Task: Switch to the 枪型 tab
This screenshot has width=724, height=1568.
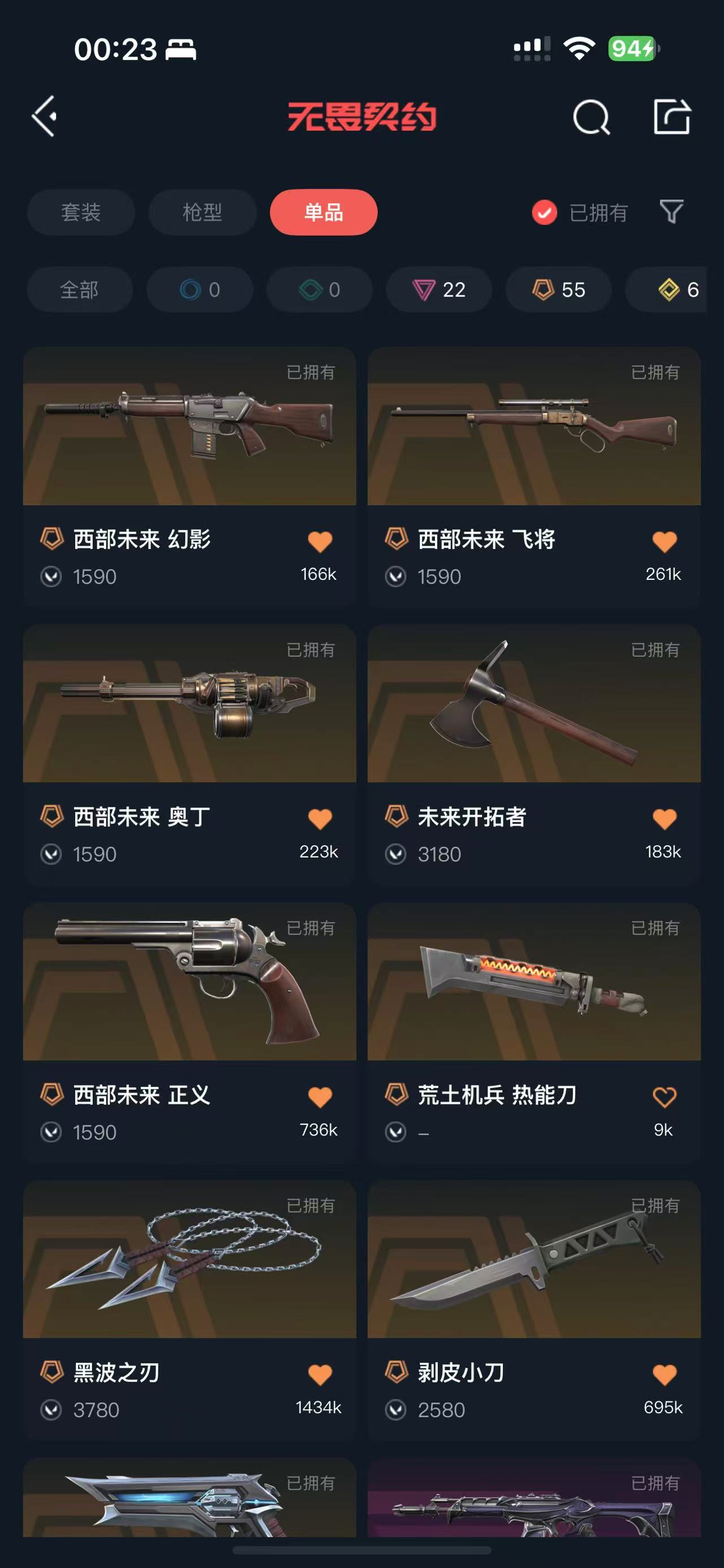Action: [202, 213]
